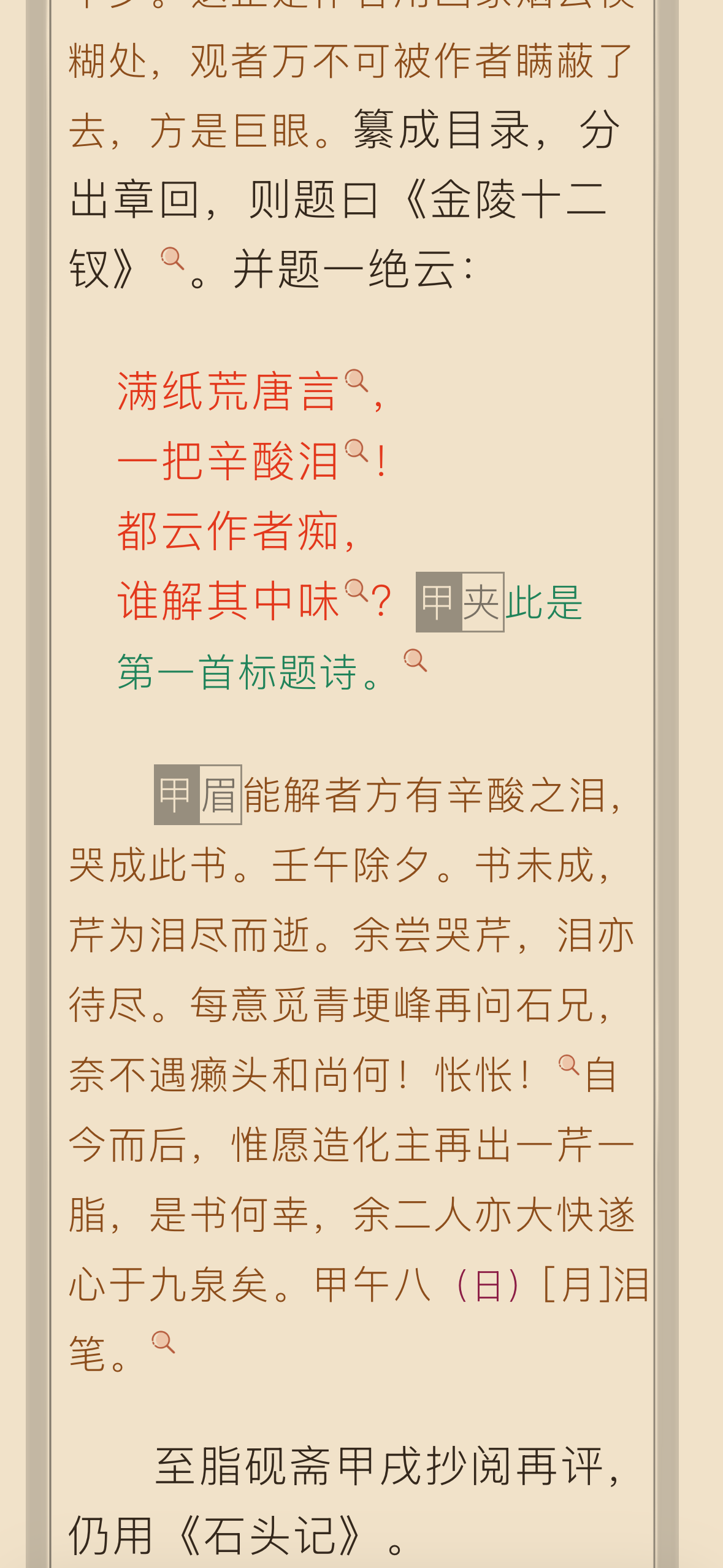View the note following 泪笔。
The width and height of the screenshot is (723, 1568).
[163, 1342]
